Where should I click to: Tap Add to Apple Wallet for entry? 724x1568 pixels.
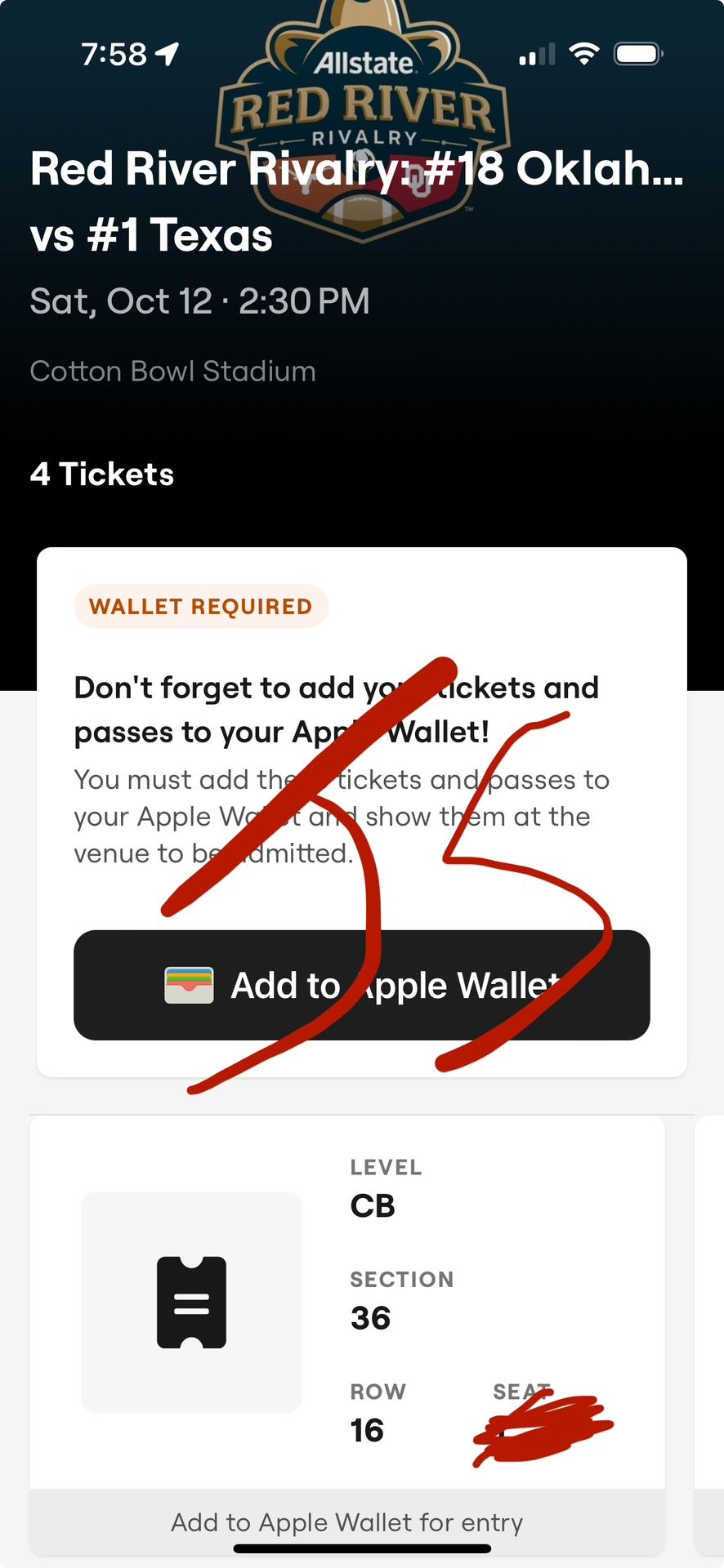346,1521
